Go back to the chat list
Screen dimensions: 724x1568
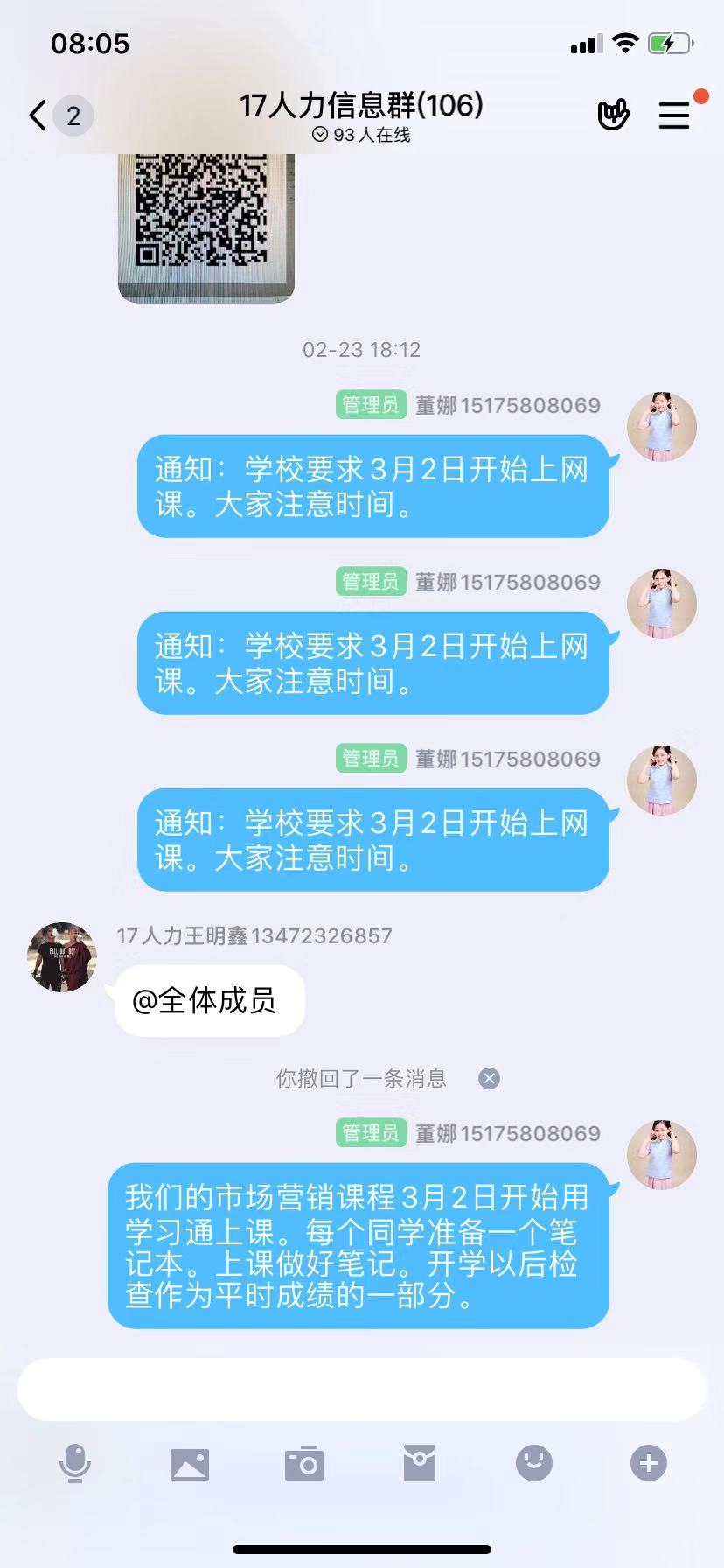click(38, 115)
